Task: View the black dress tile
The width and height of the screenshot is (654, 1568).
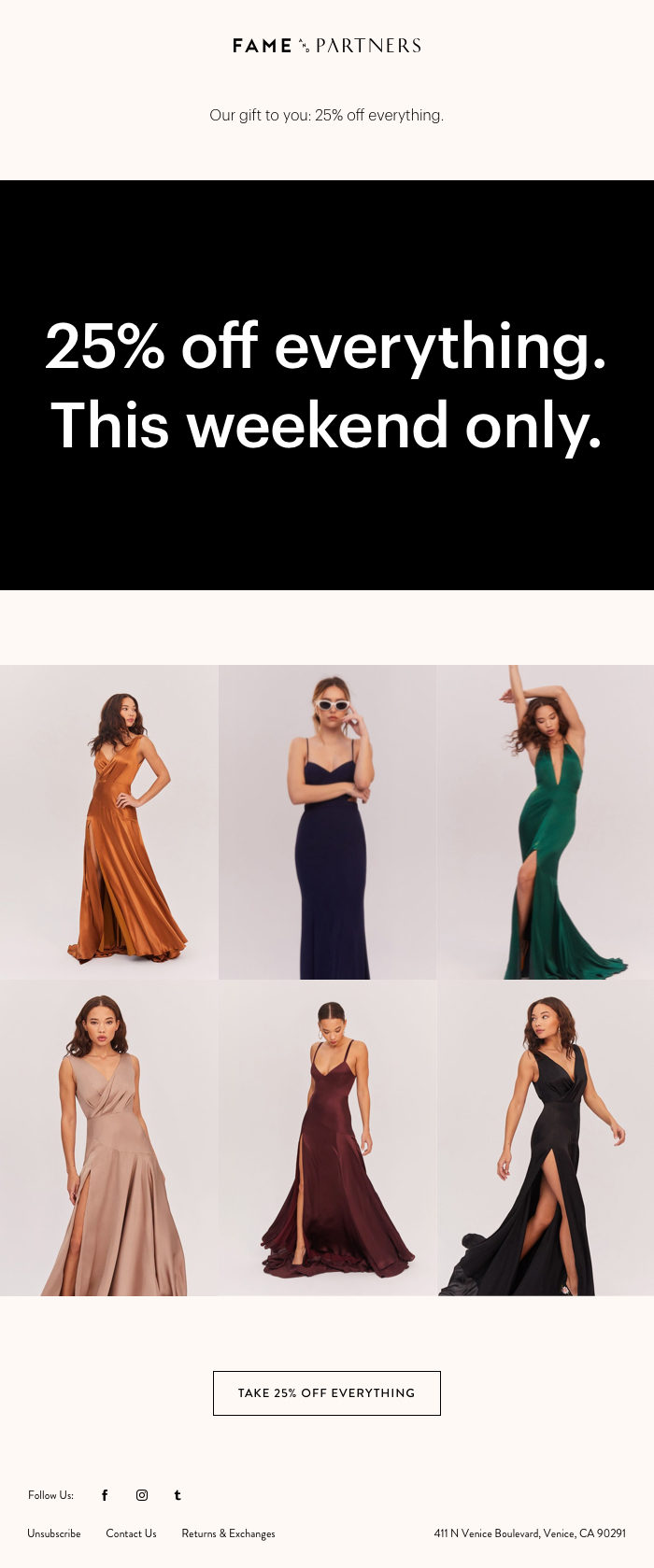Action: point(546,1137)
